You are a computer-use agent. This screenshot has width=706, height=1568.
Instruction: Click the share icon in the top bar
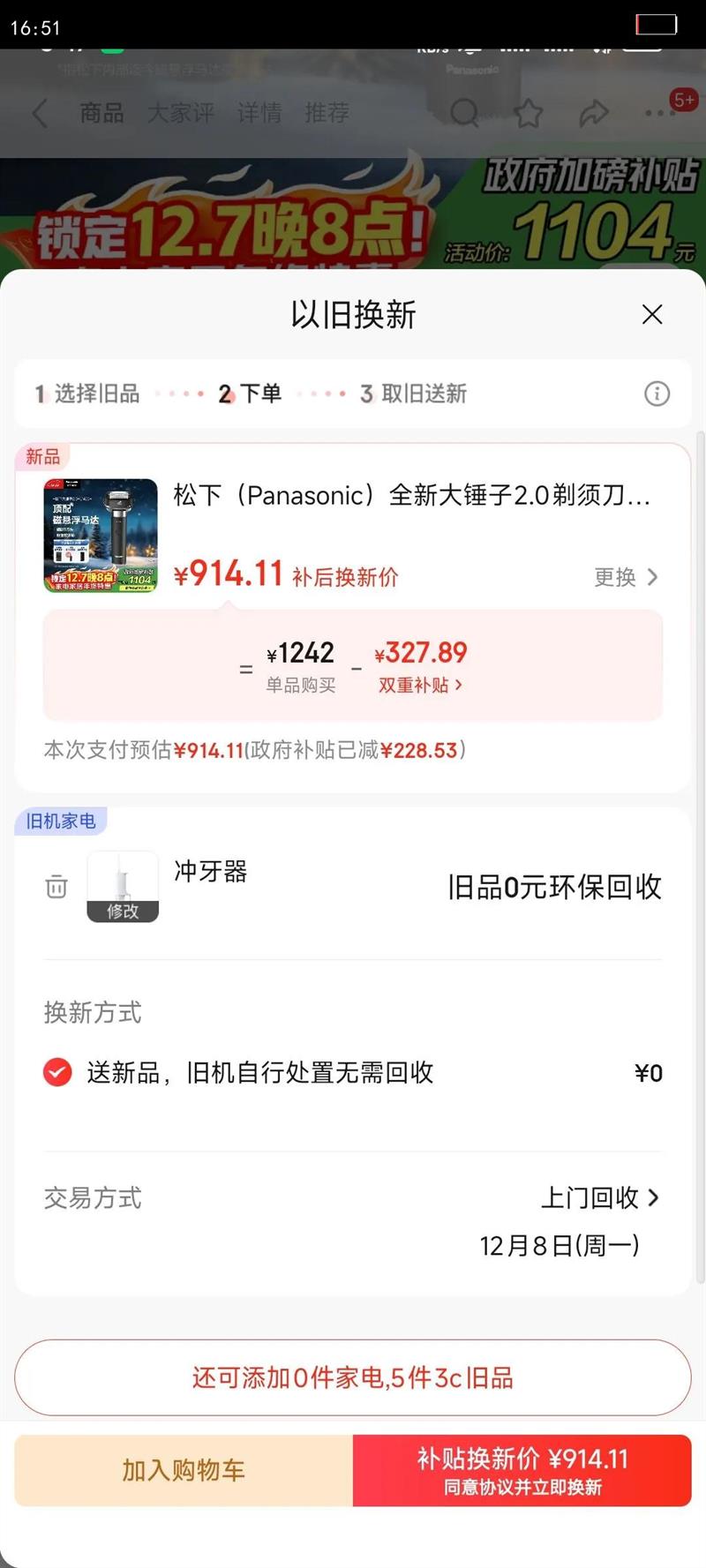tap(590, 114)
